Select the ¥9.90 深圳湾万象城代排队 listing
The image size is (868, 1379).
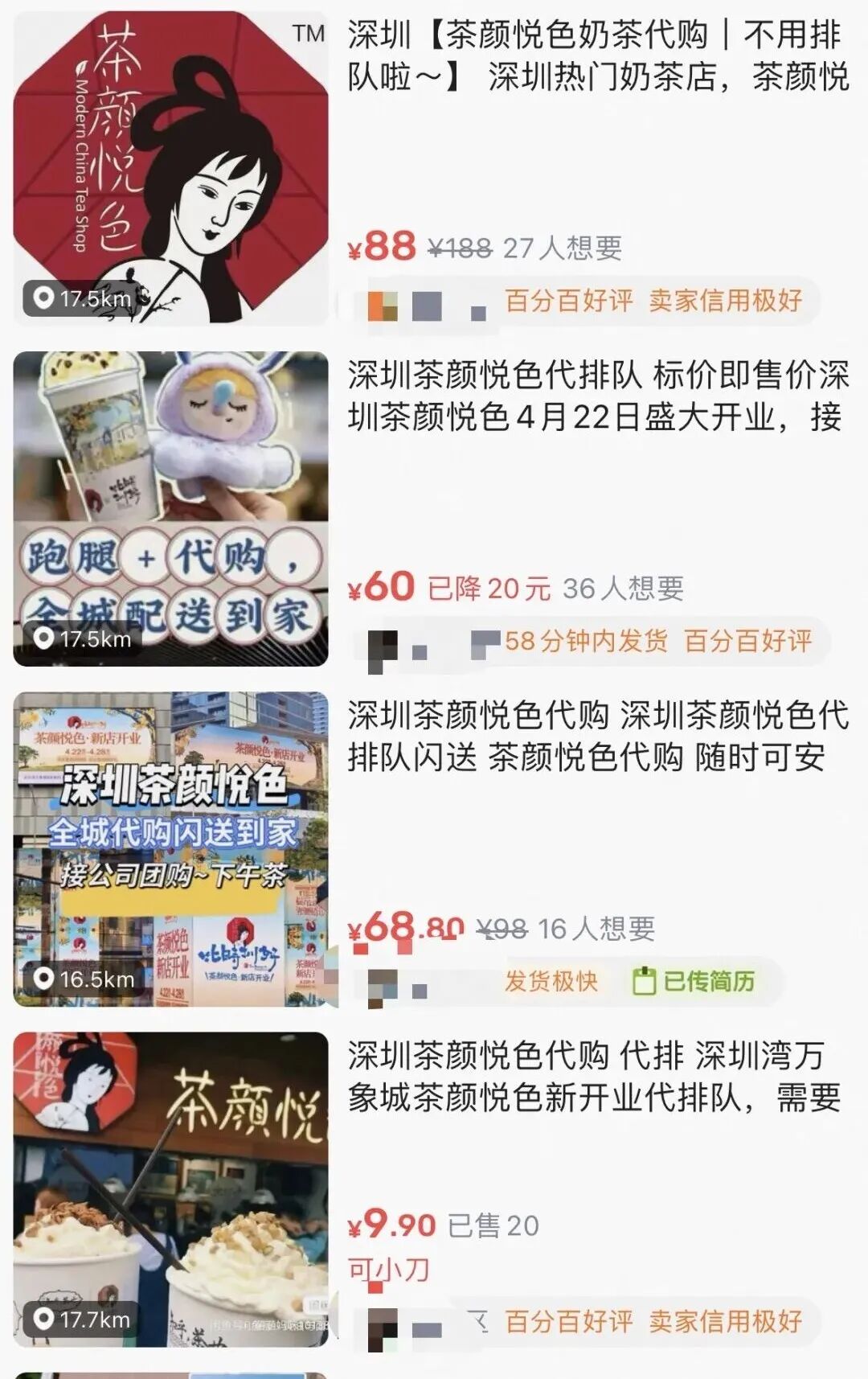(593, 1076)
